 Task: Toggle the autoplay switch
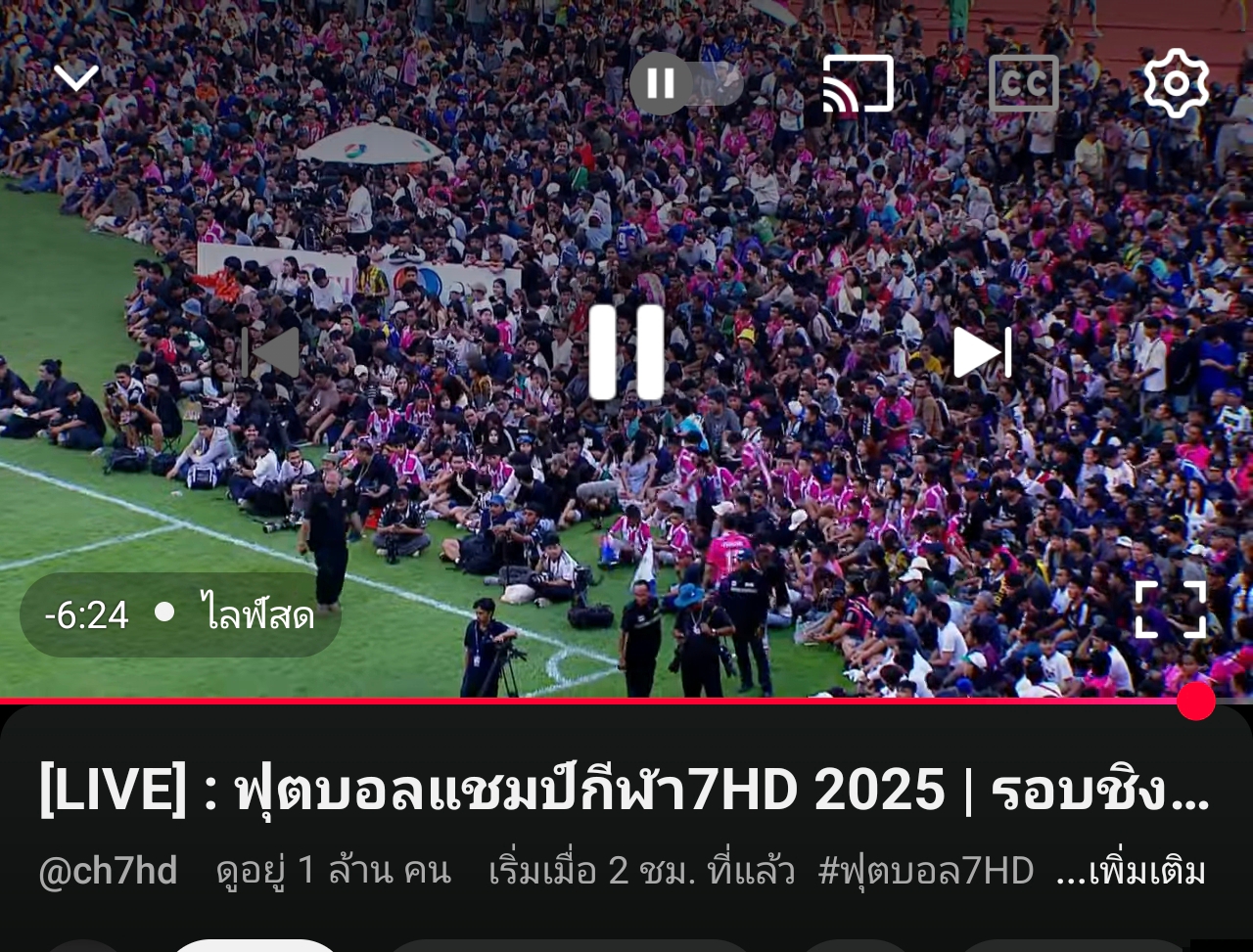coord(685,83)
